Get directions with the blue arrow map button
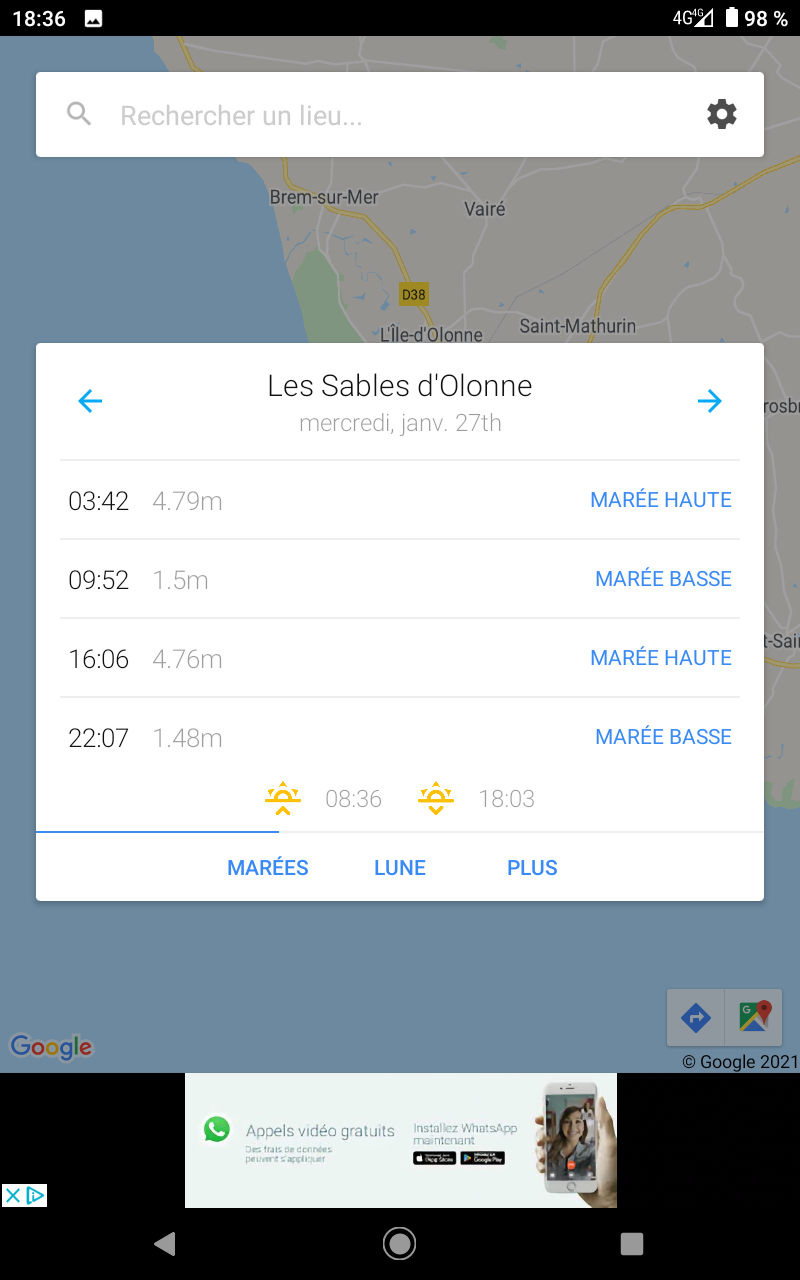 click(696, 1018)
